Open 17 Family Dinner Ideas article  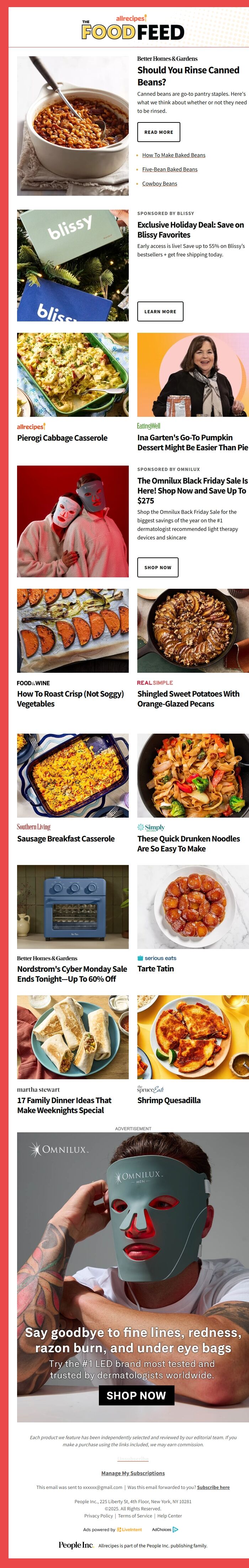(x=64, y=1105)
